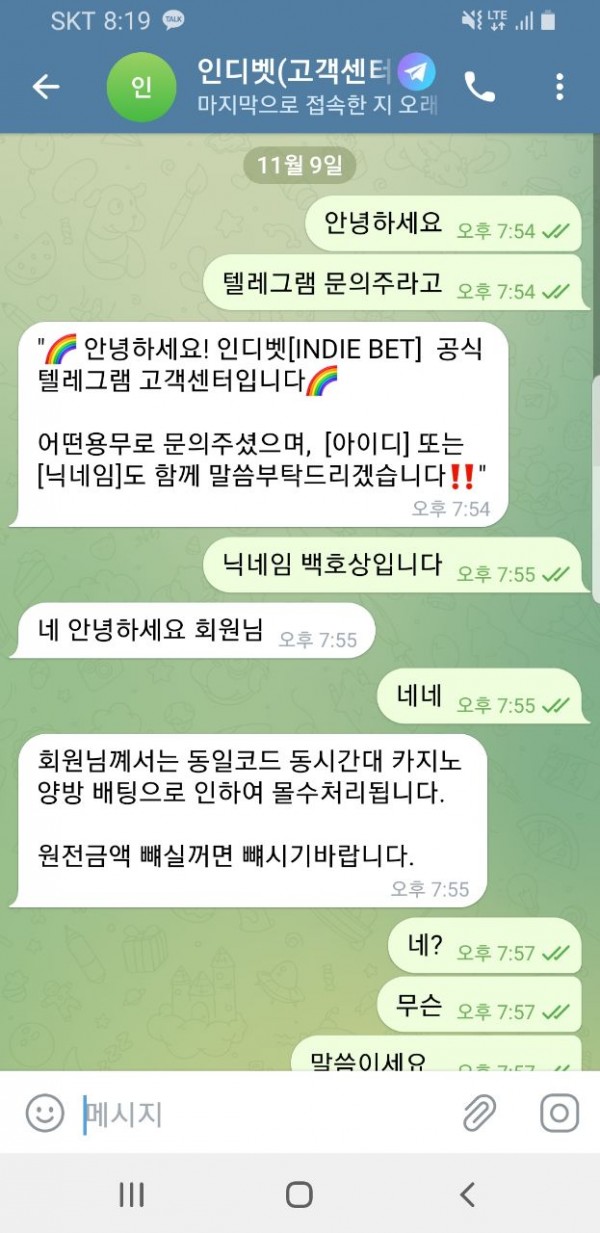This screenshot has width=600, height=1233.
Task: Open recent apps from the navigation bar
Action: tap(132, 1194)
